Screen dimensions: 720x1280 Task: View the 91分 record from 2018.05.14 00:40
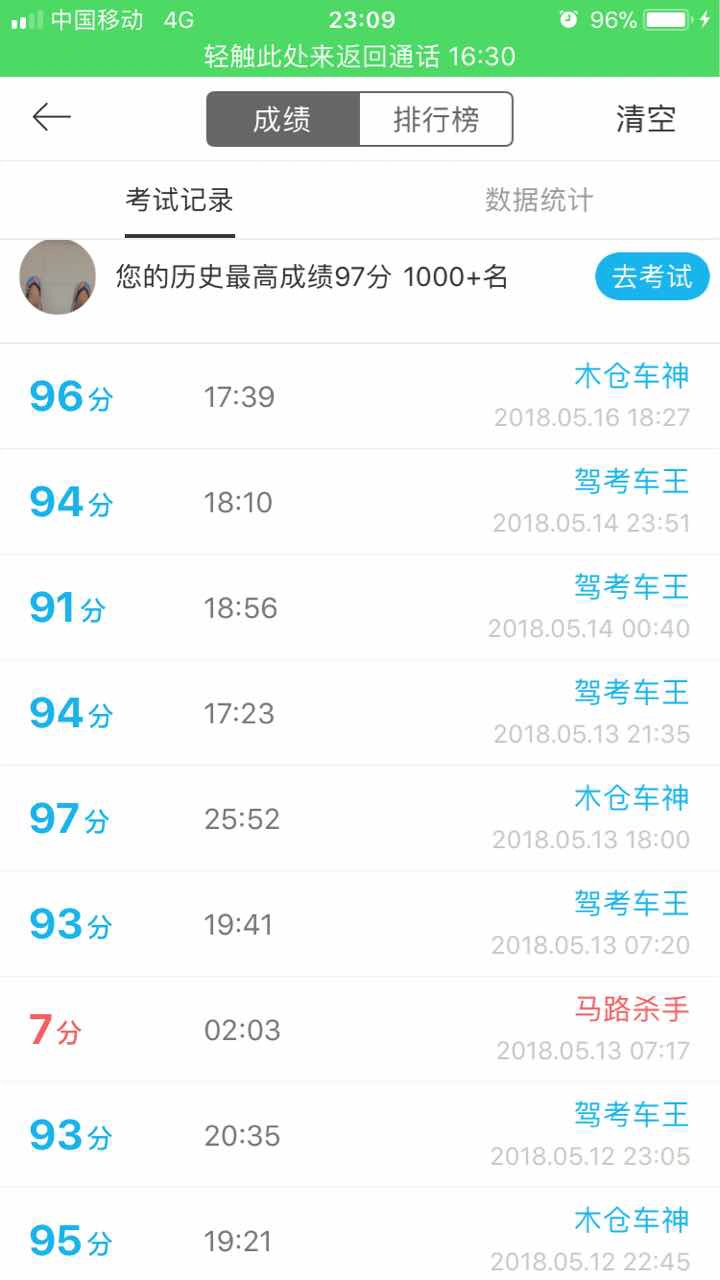360,608
